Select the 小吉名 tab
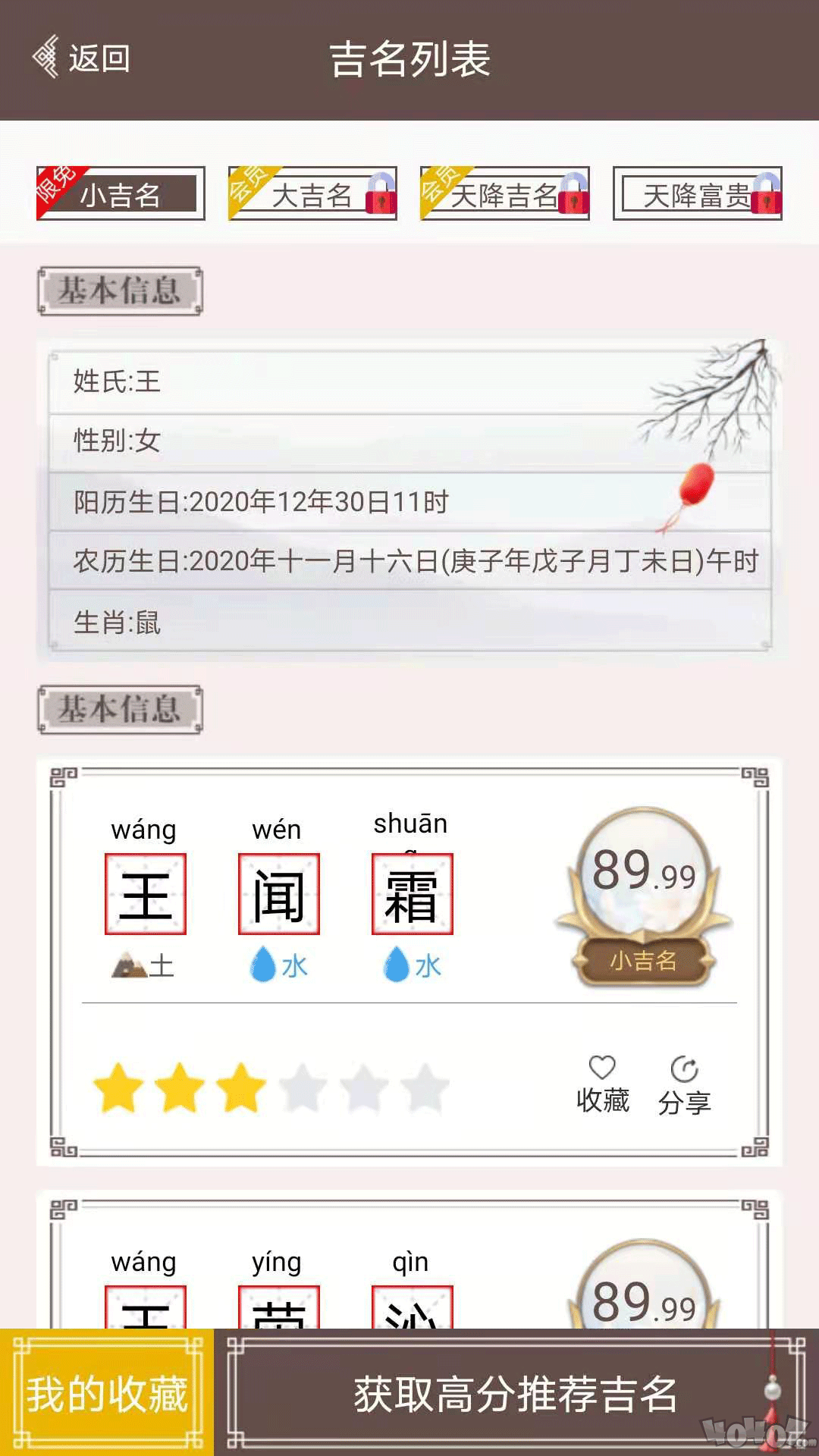Screen dimensions: 819x1456 121,193
